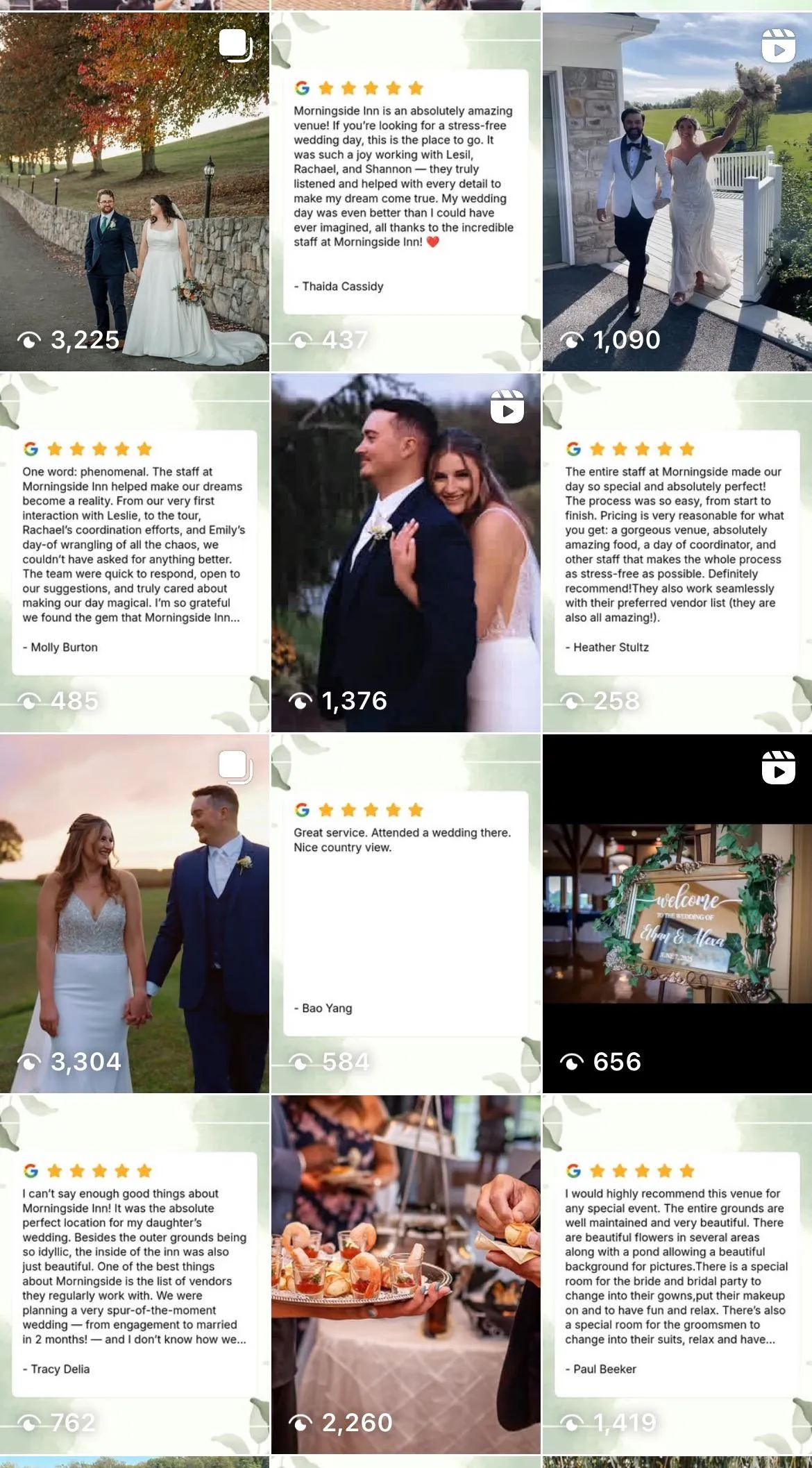The width and height of the screenshot is (812, 1468).
Task: Play the reel with 1,090 views
Action: coord(677,192)
